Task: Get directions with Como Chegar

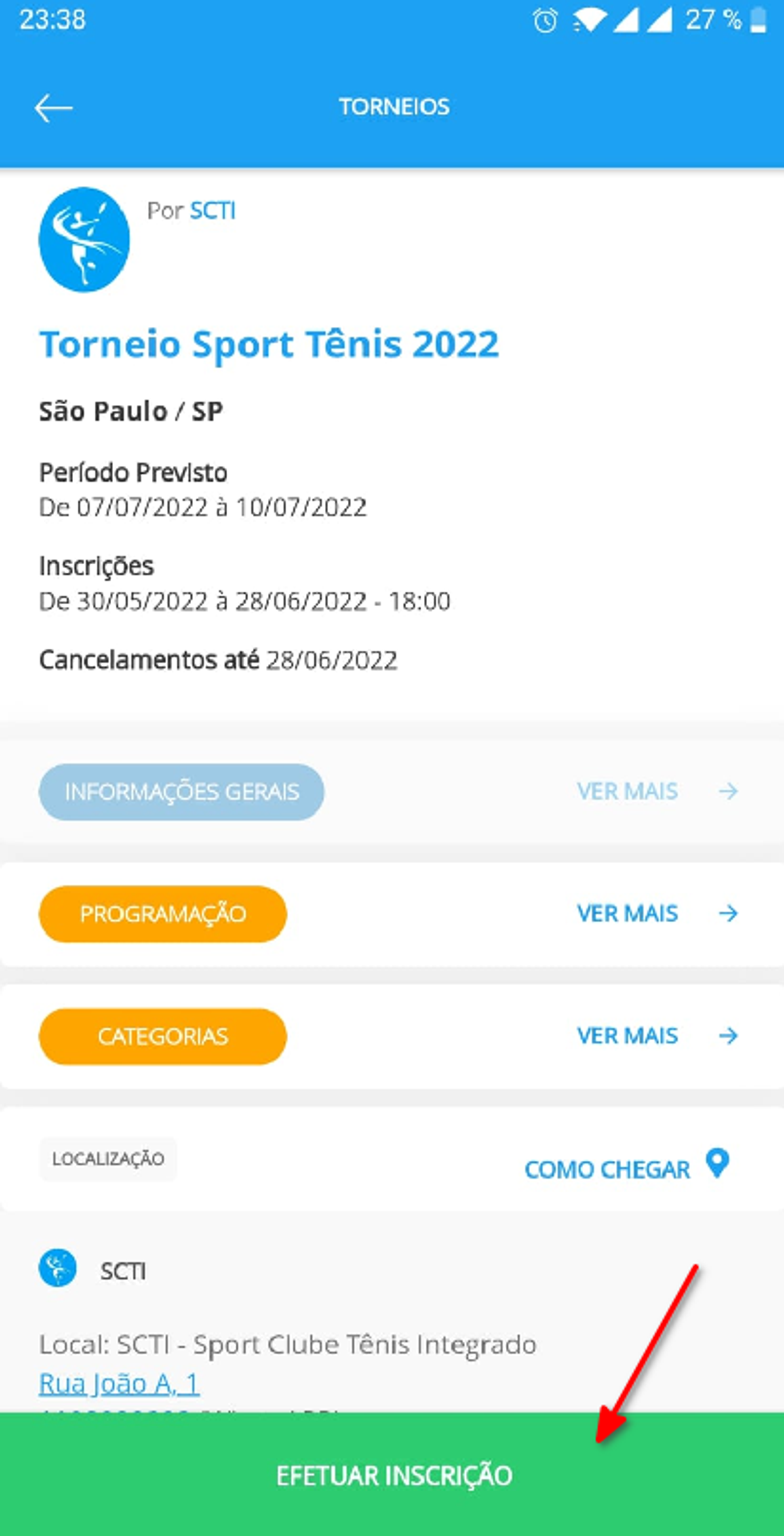Action: [x=626, y=1169]
